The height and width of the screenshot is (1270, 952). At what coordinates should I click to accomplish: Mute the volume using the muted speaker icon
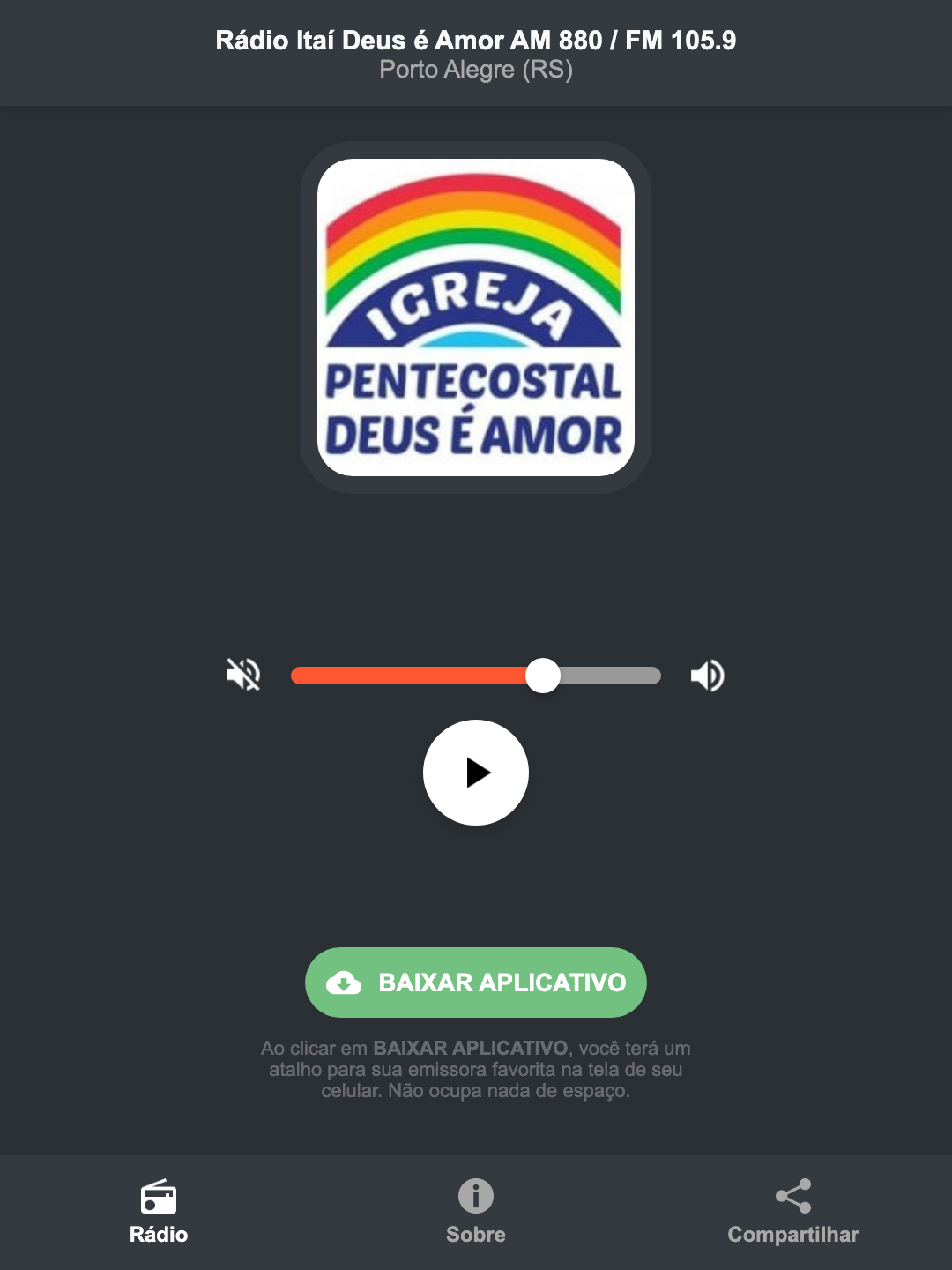click(242, 675)
